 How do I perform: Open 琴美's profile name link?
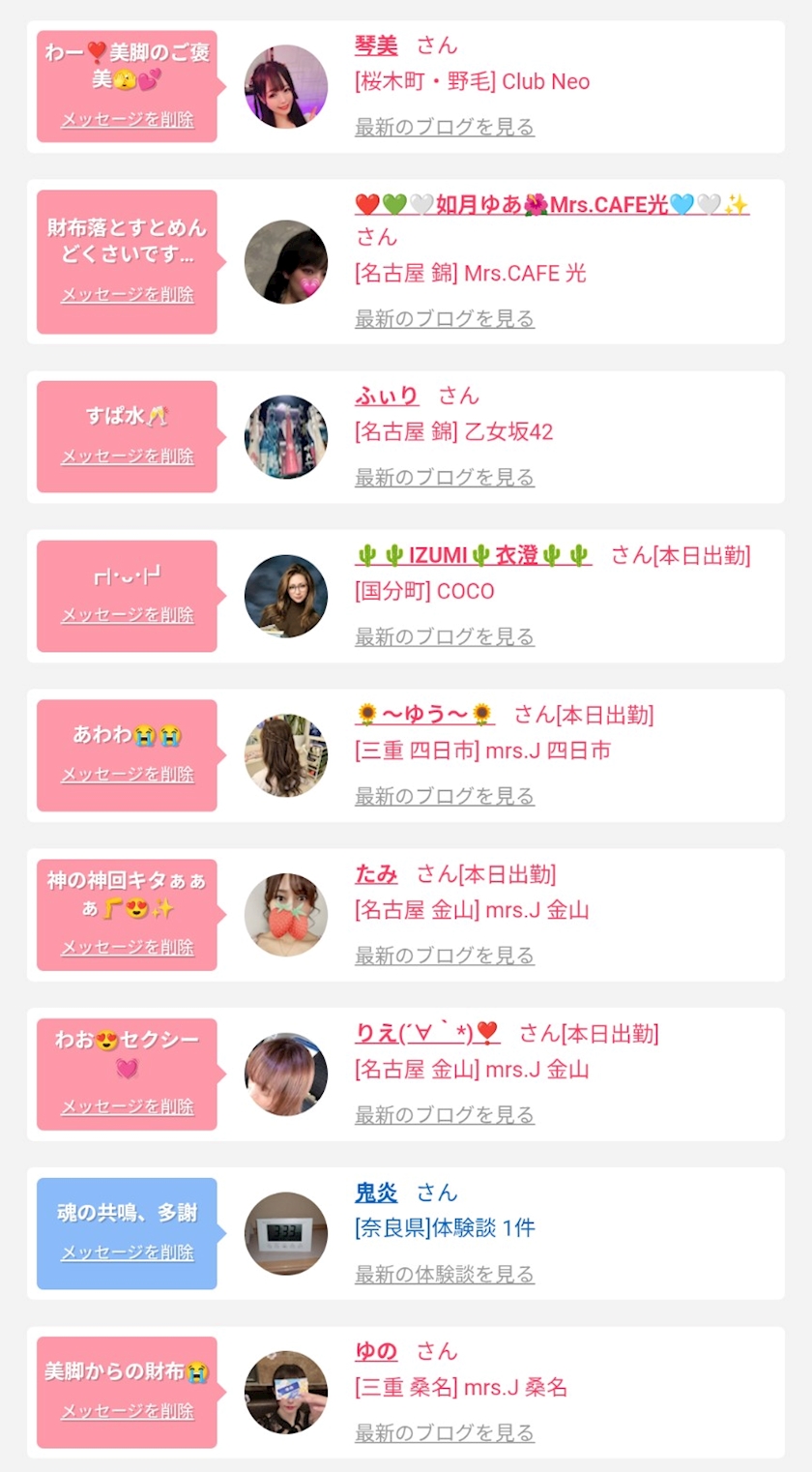click(x=376, y=45)
